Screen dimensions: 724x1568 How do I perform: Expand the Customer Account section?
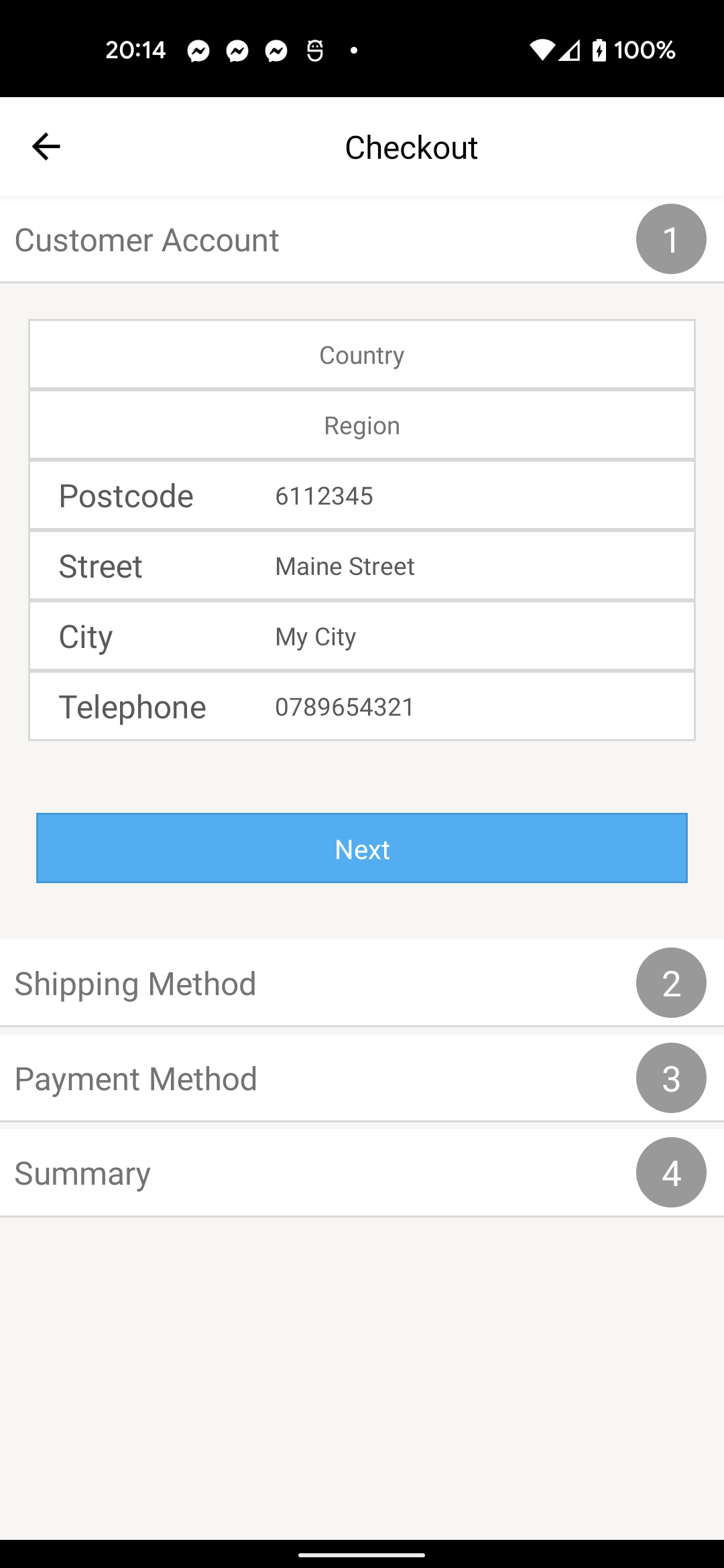pyautogui.click(x=362, y=240)
